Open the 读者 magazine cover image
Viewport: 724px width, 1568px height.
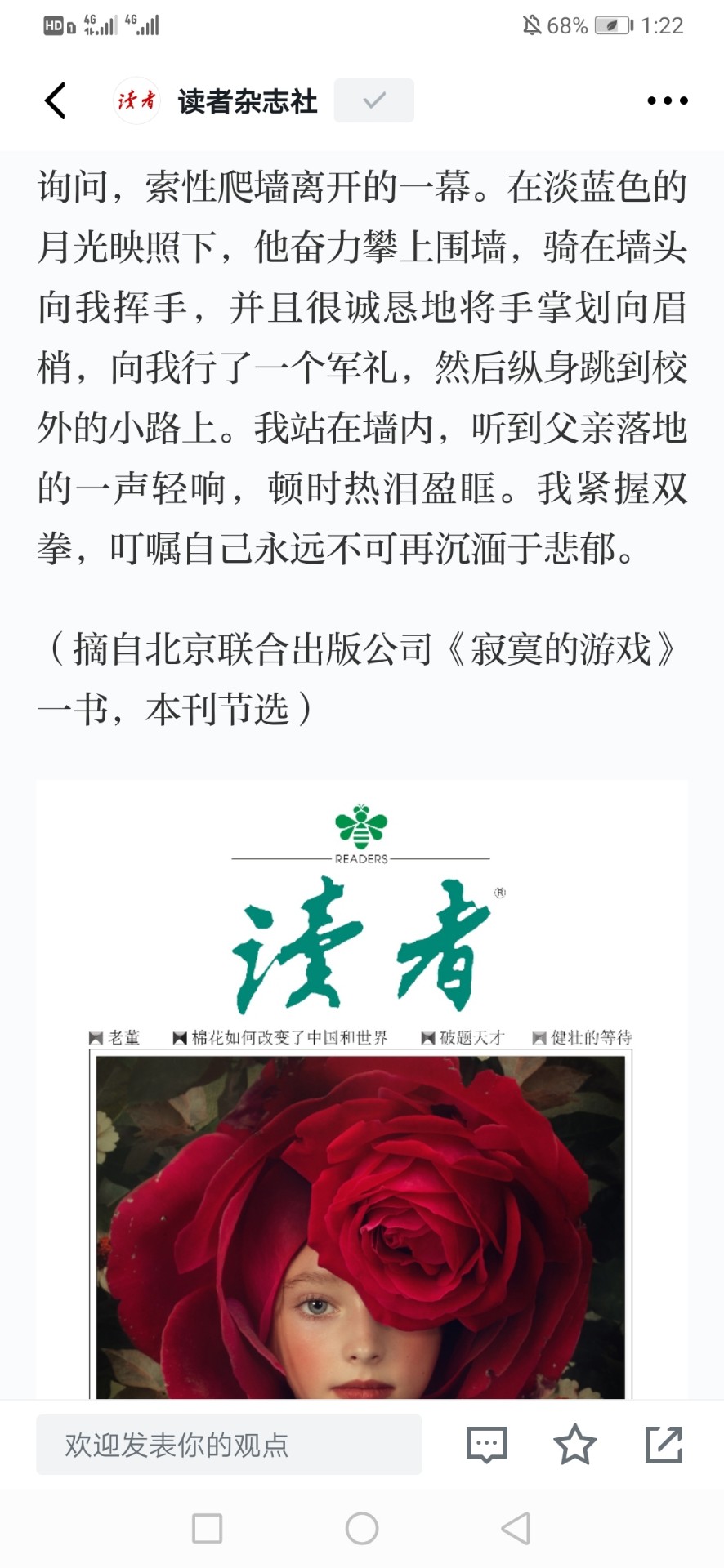(x=362, y=1089)
